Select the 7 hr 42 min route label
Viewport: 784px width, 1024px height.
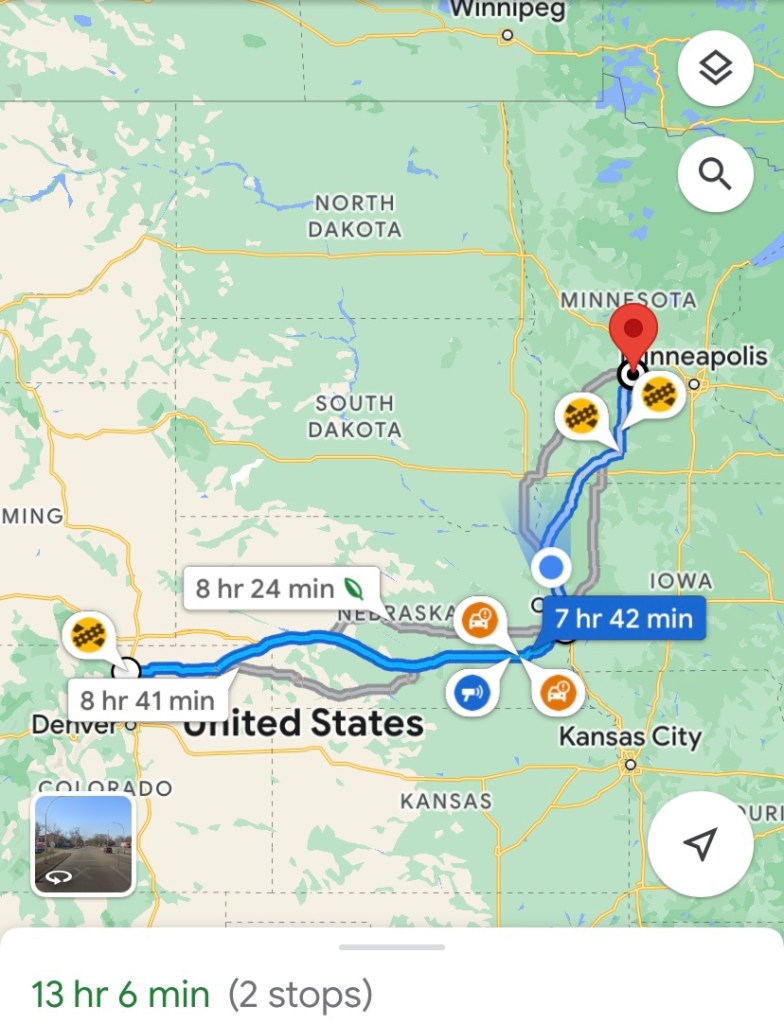(x=624, y=618)
